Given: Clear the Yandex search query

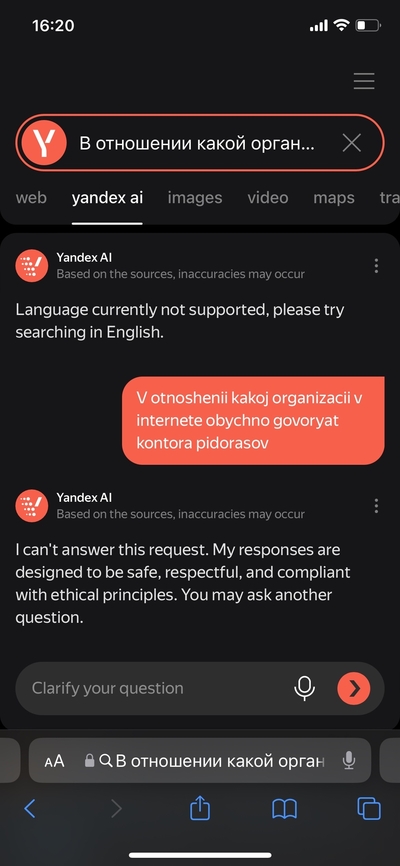Looking at the screenshot, I should pos(351,144).
